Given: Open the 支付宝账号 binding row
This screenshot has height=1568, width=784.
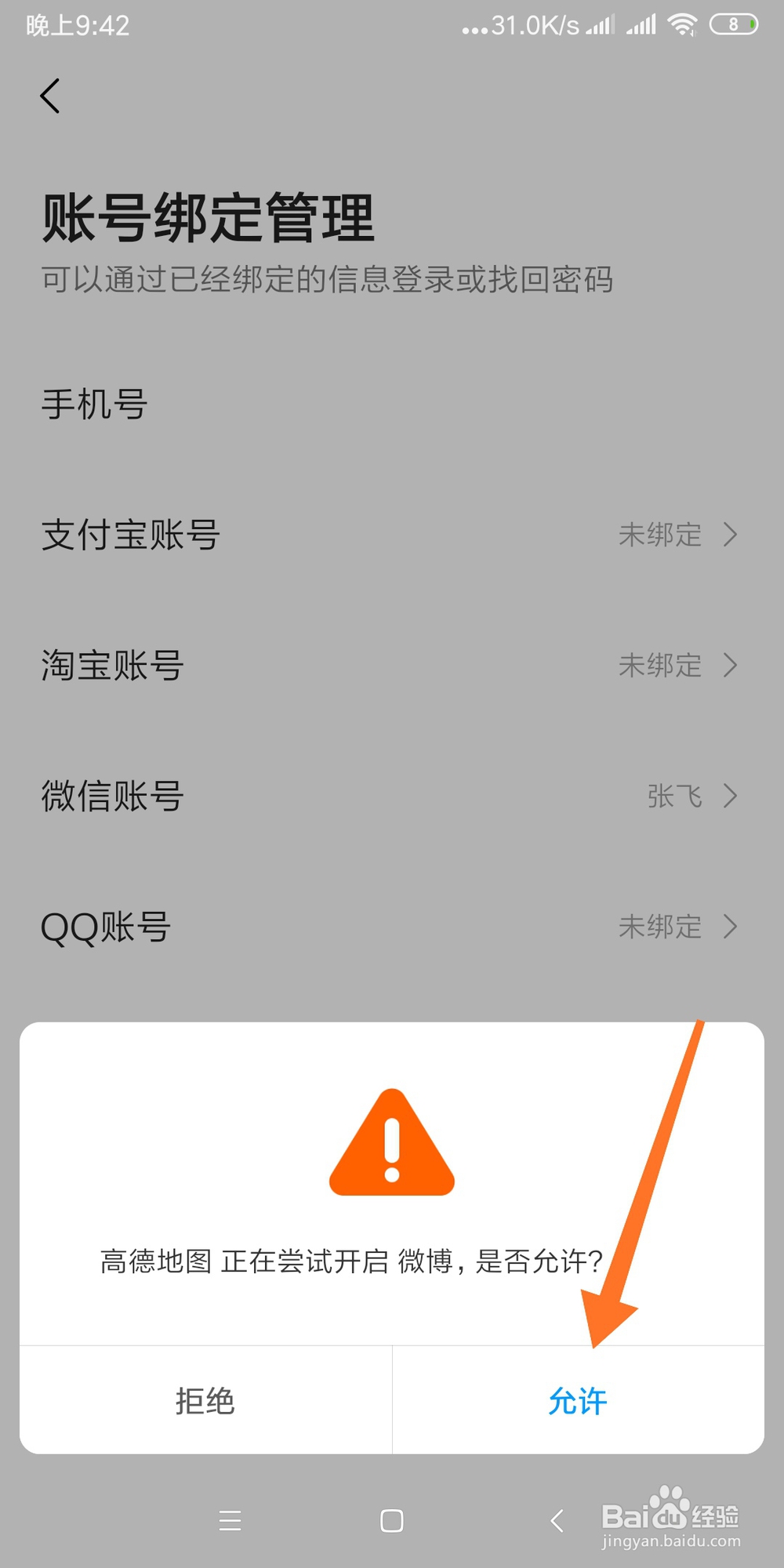Looking at the screenshot, I should [392, 535].
